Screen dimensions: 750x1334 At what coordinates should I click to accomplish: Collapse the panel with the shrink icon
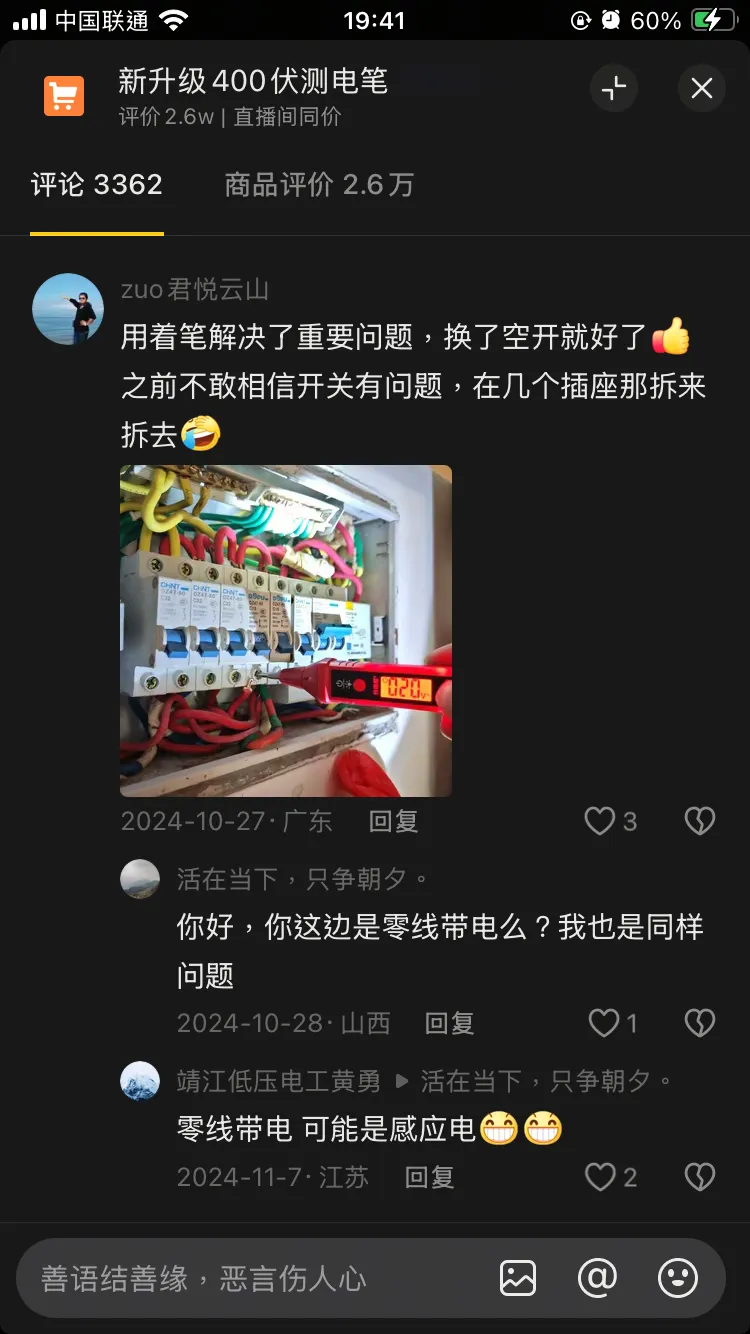pyautogui.click(x=614, y=88)
